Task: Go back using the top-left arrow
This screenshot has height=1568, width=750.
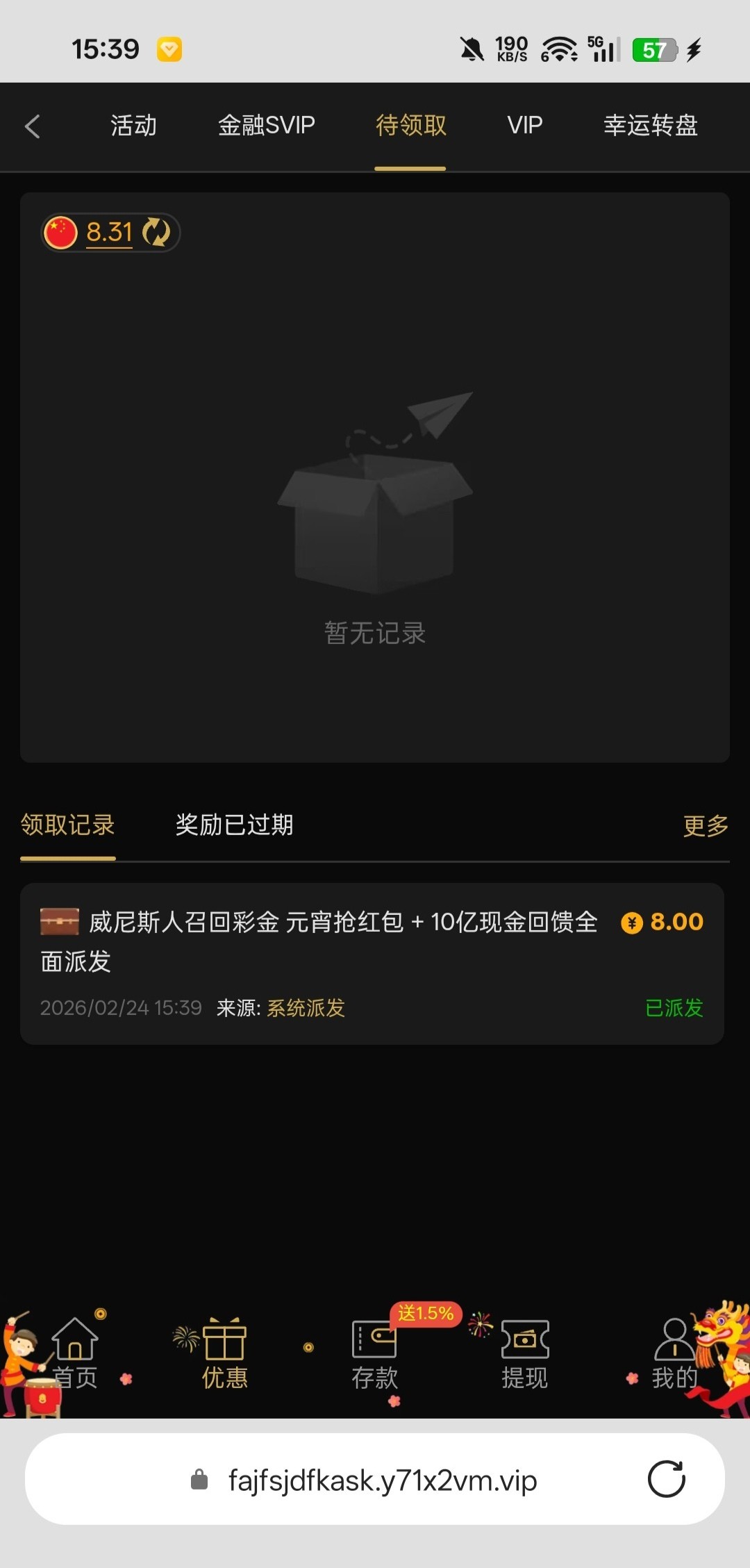Action: click(33, 126)
